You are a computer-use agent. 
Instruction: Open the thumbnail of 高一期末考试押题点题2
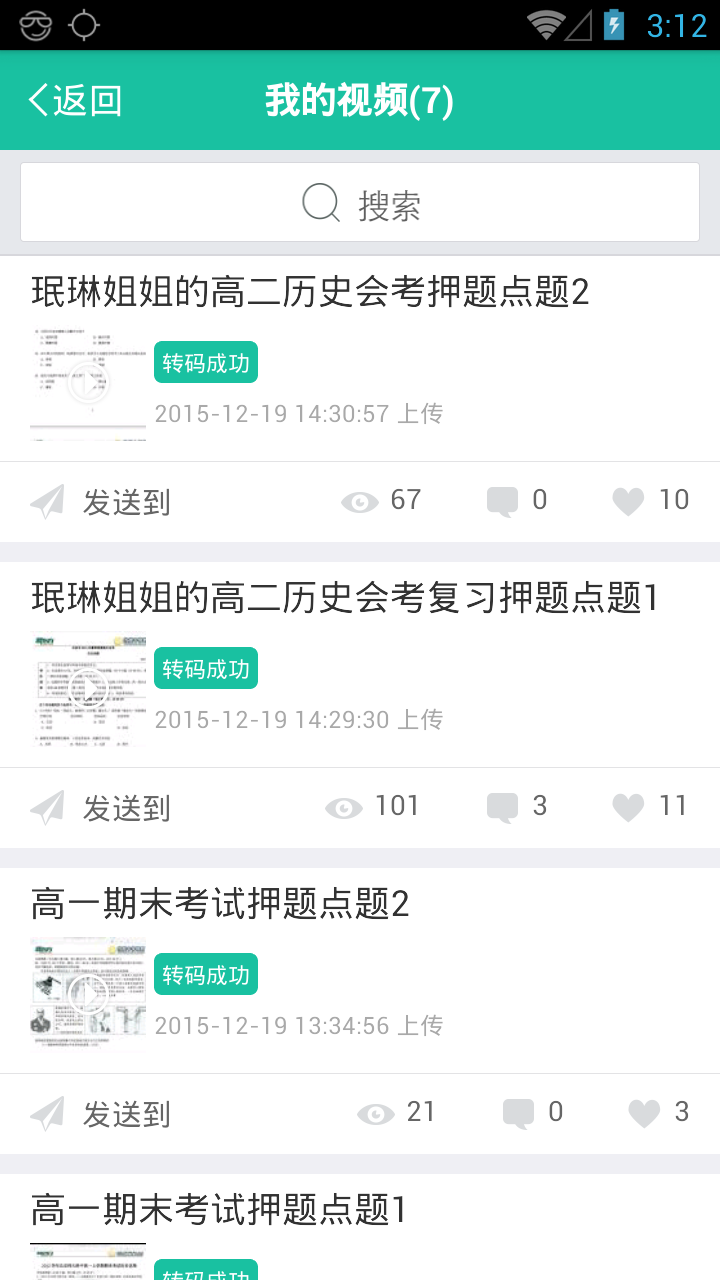pos(87,992)
